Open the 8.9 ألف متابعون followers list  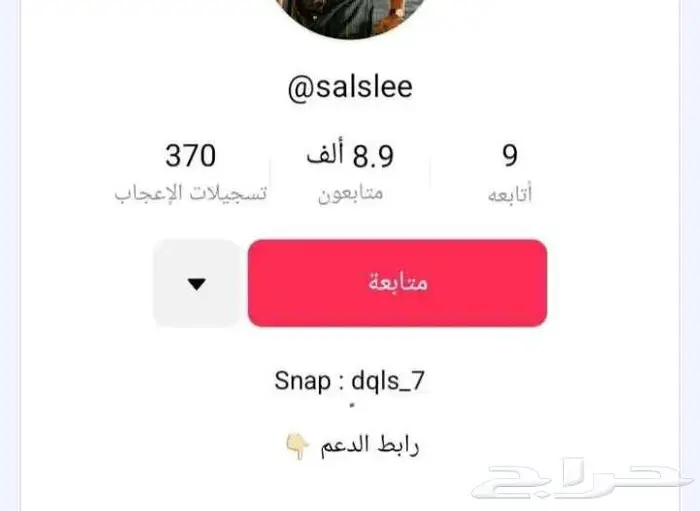(x=350, y=172)
